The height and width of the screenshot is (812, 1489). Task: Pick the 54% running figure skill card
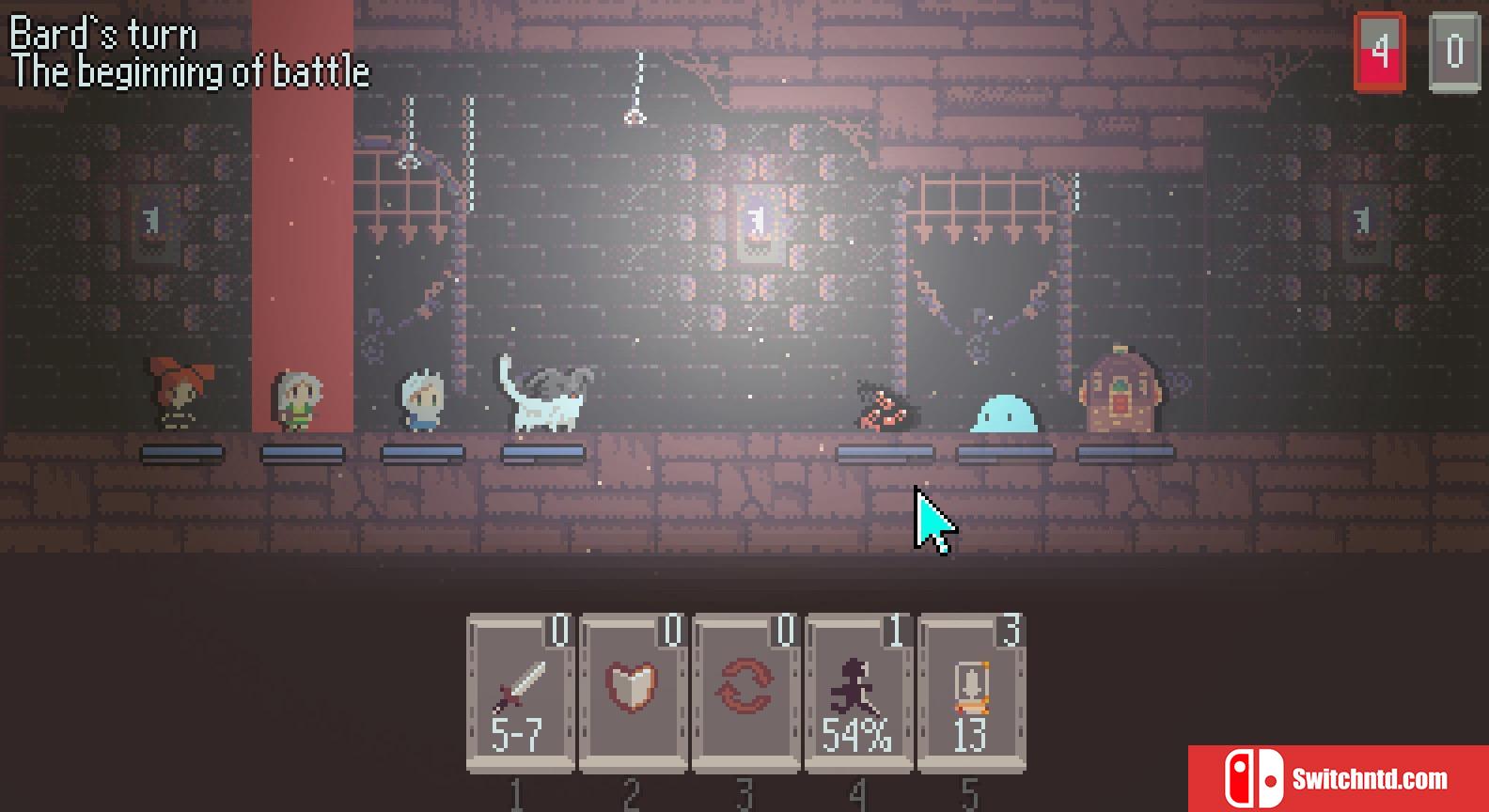[x=857, y=694]
